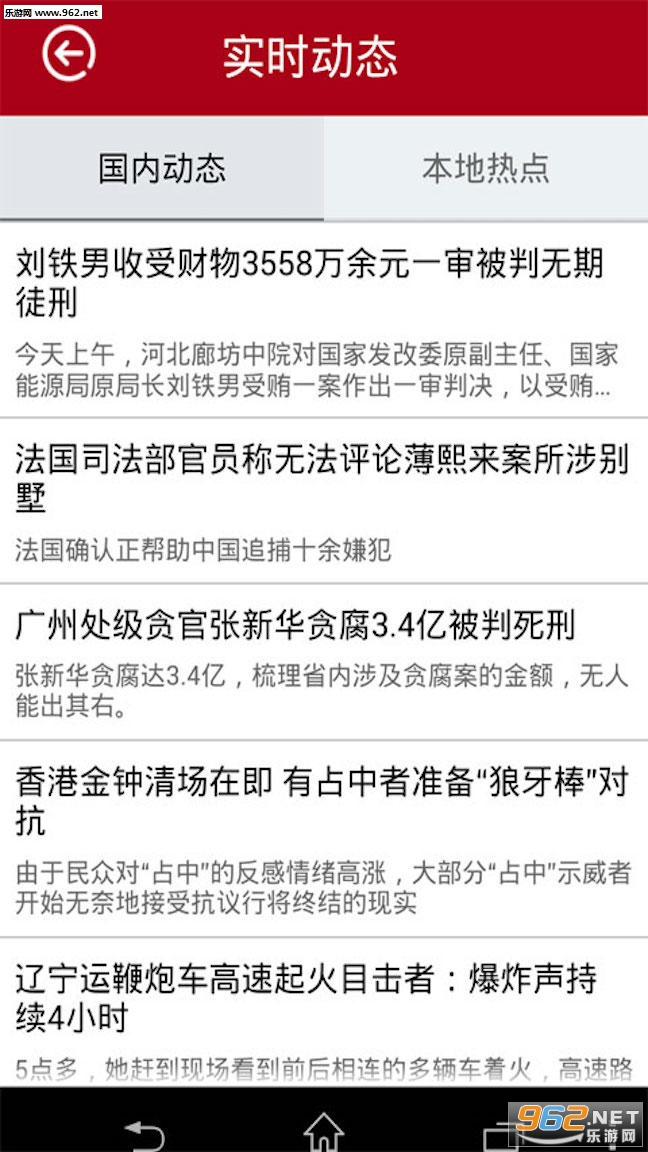Go to the system home screen
The width and height of the screenshot is (648, 1152).
click(323, 1131)
